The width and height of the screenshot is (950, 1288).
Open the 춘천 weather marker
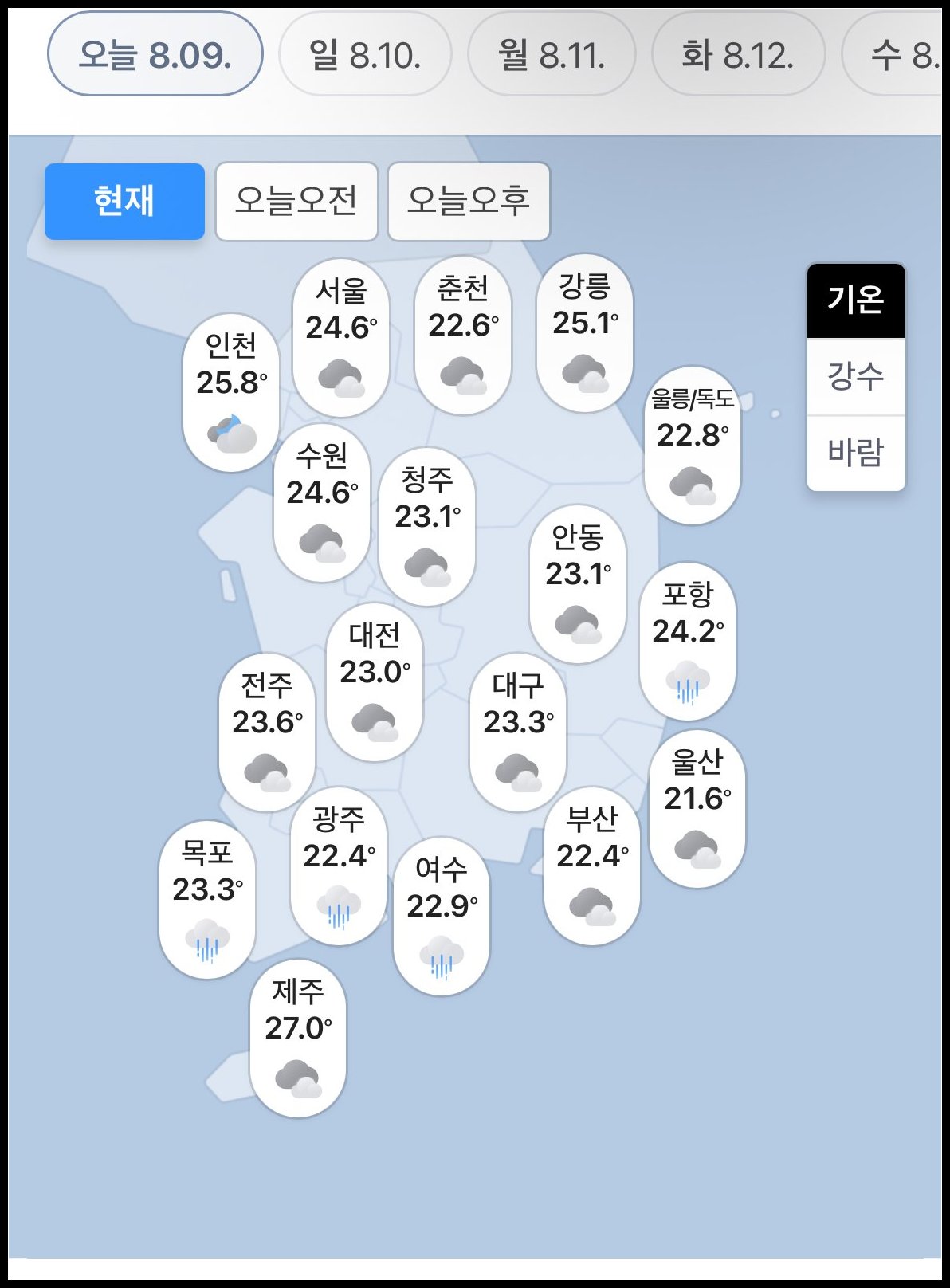463,336
